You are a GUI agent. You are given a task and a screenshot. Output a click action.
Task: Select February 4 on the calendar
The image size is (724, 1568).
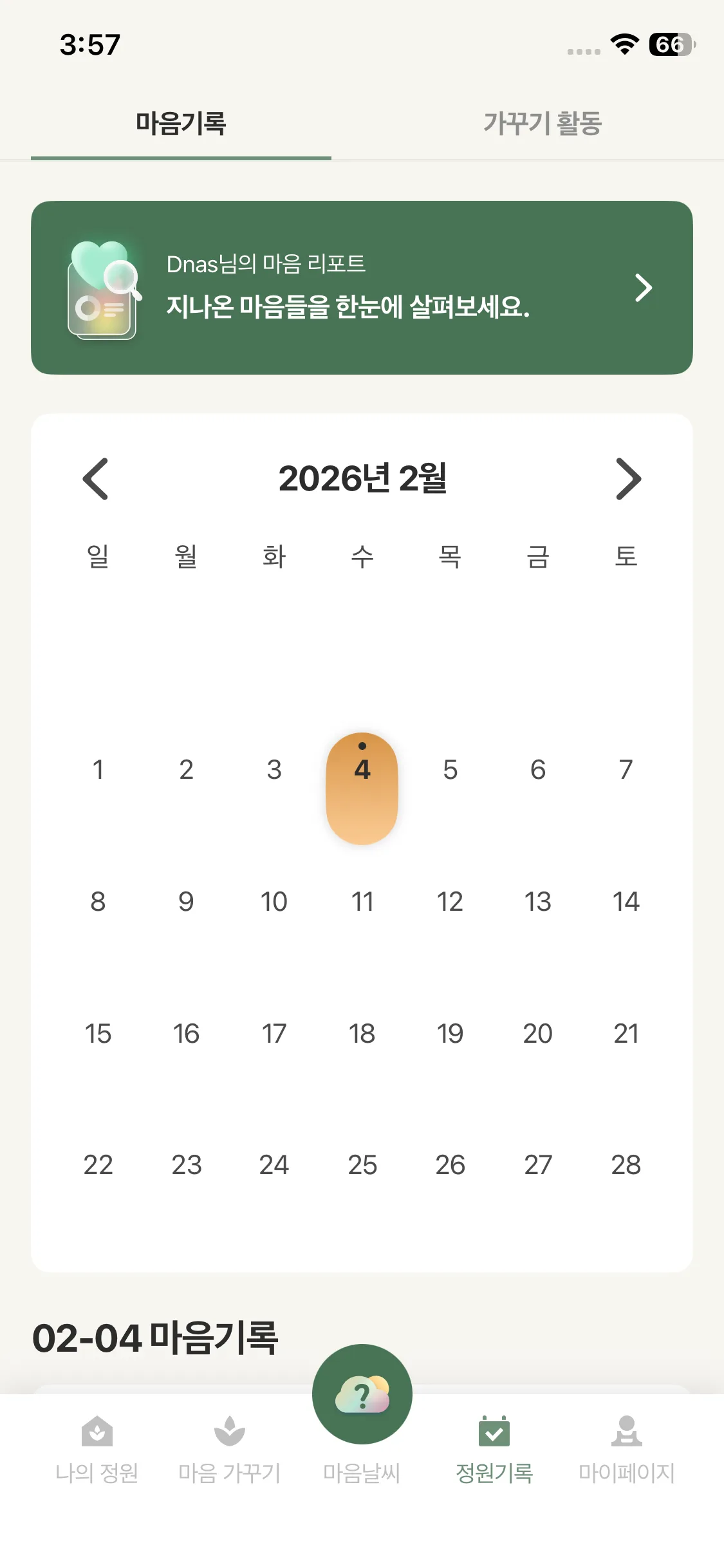[x=362, y=769]
